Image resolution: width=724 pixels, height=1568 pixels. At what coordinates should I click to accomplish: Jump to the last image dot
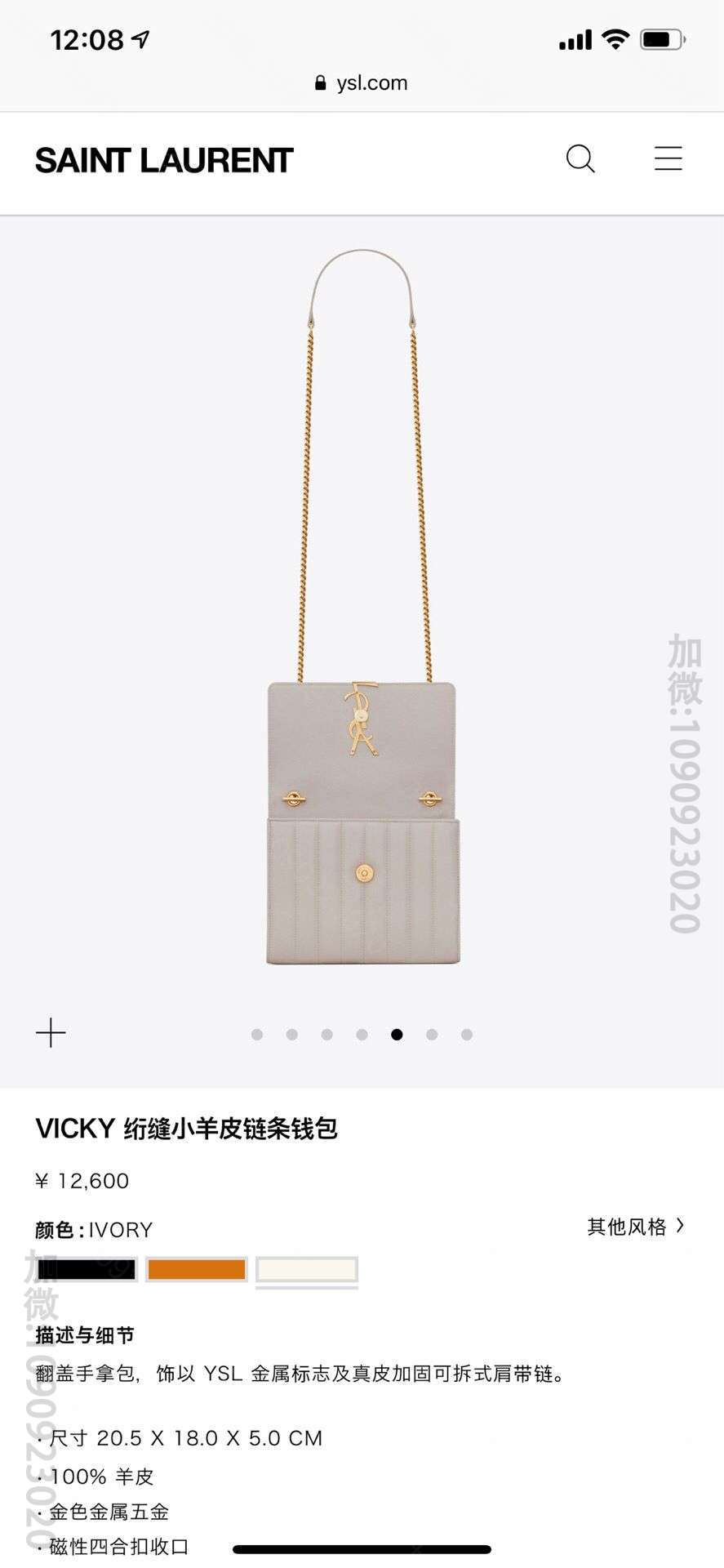(x=467, y=1035)
